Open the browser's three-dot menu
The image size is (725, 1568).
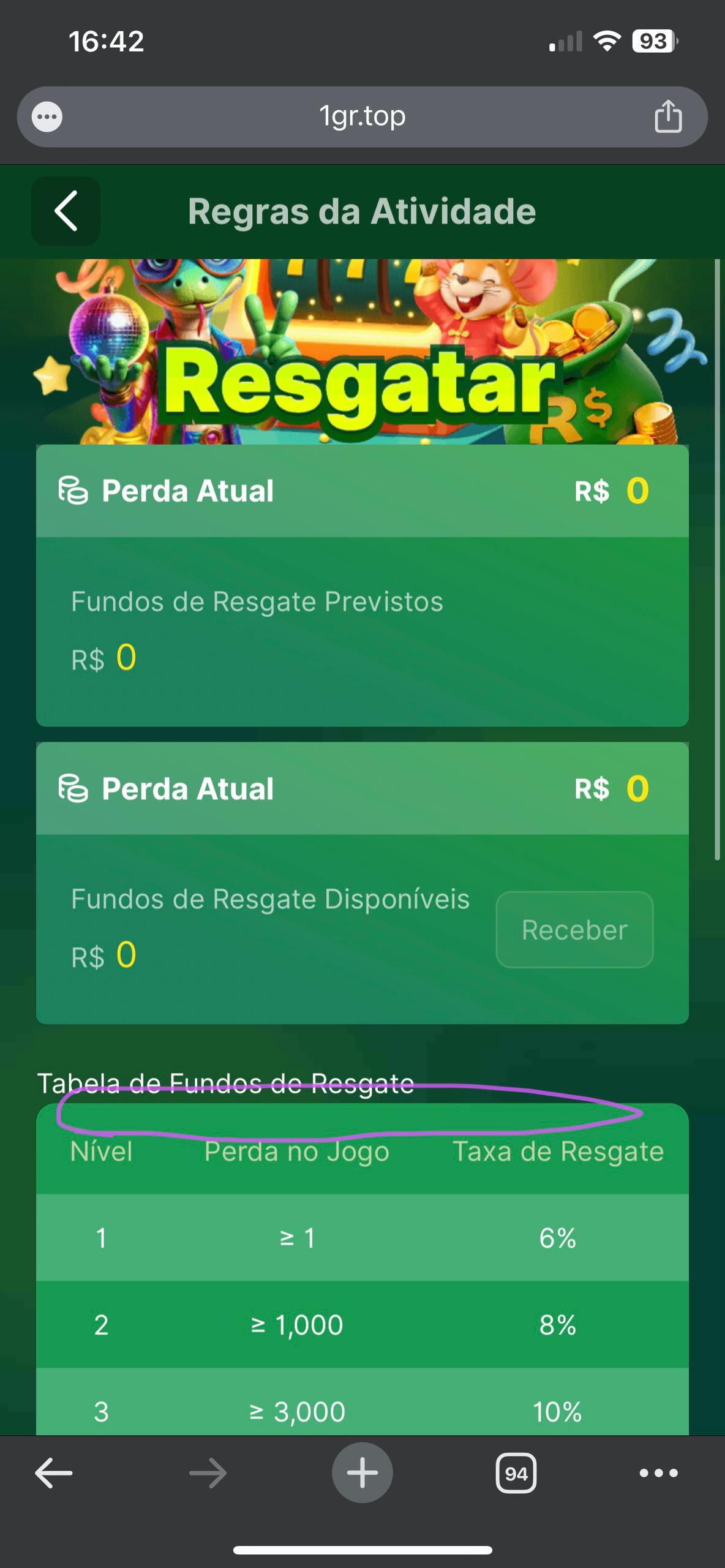click(x=659, y=1473)
